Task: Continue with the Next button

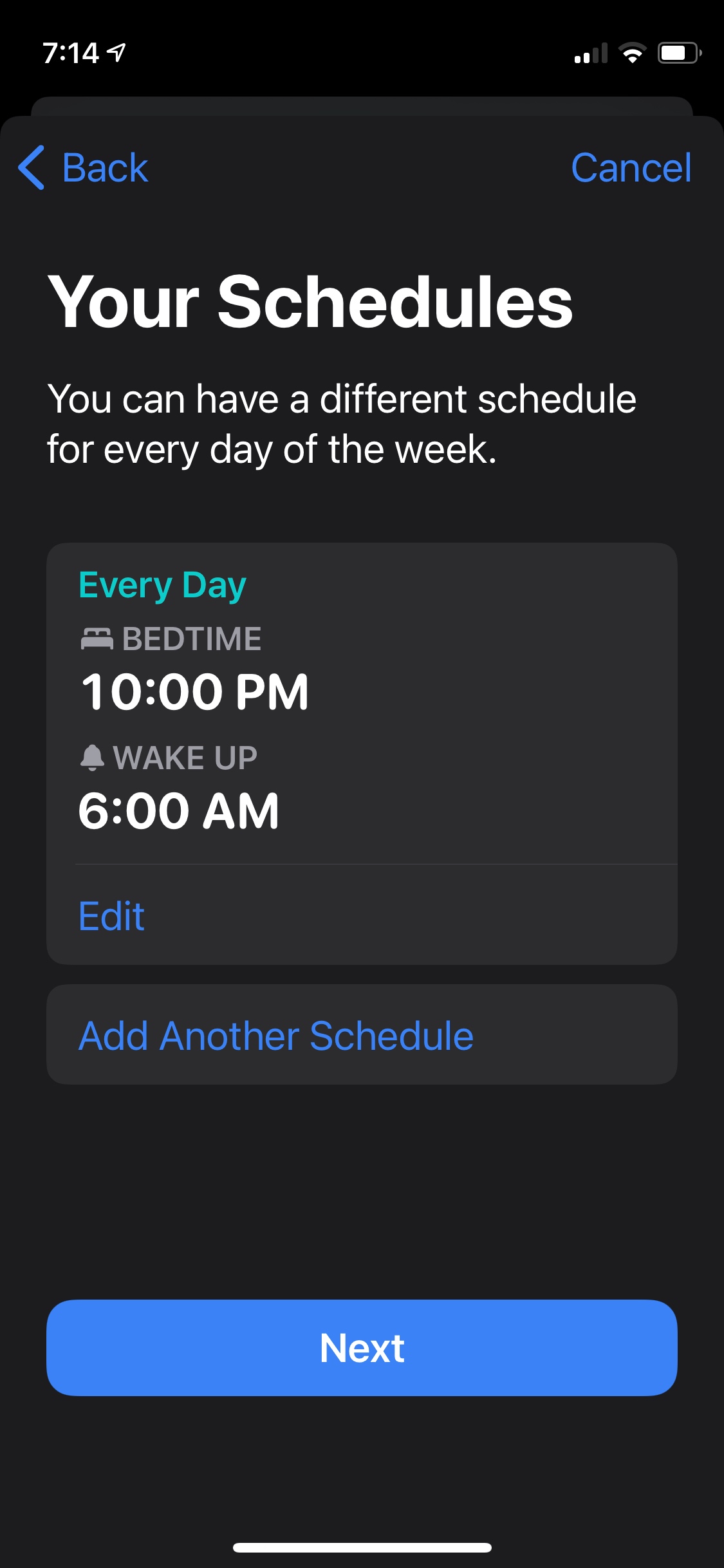Action: [x=362, y=1347]
